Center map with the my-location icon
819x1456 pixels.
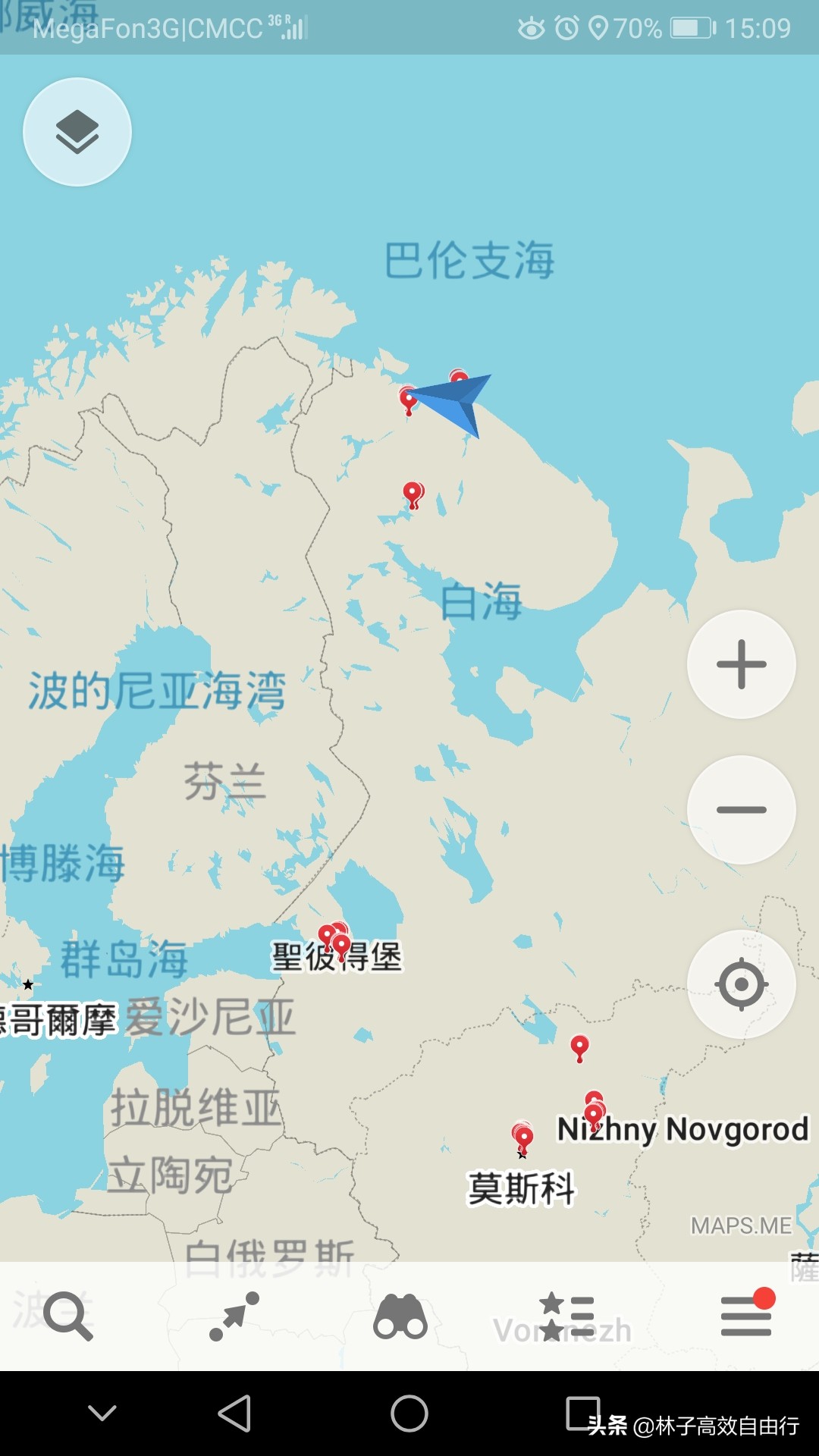(x=740, y=983)
